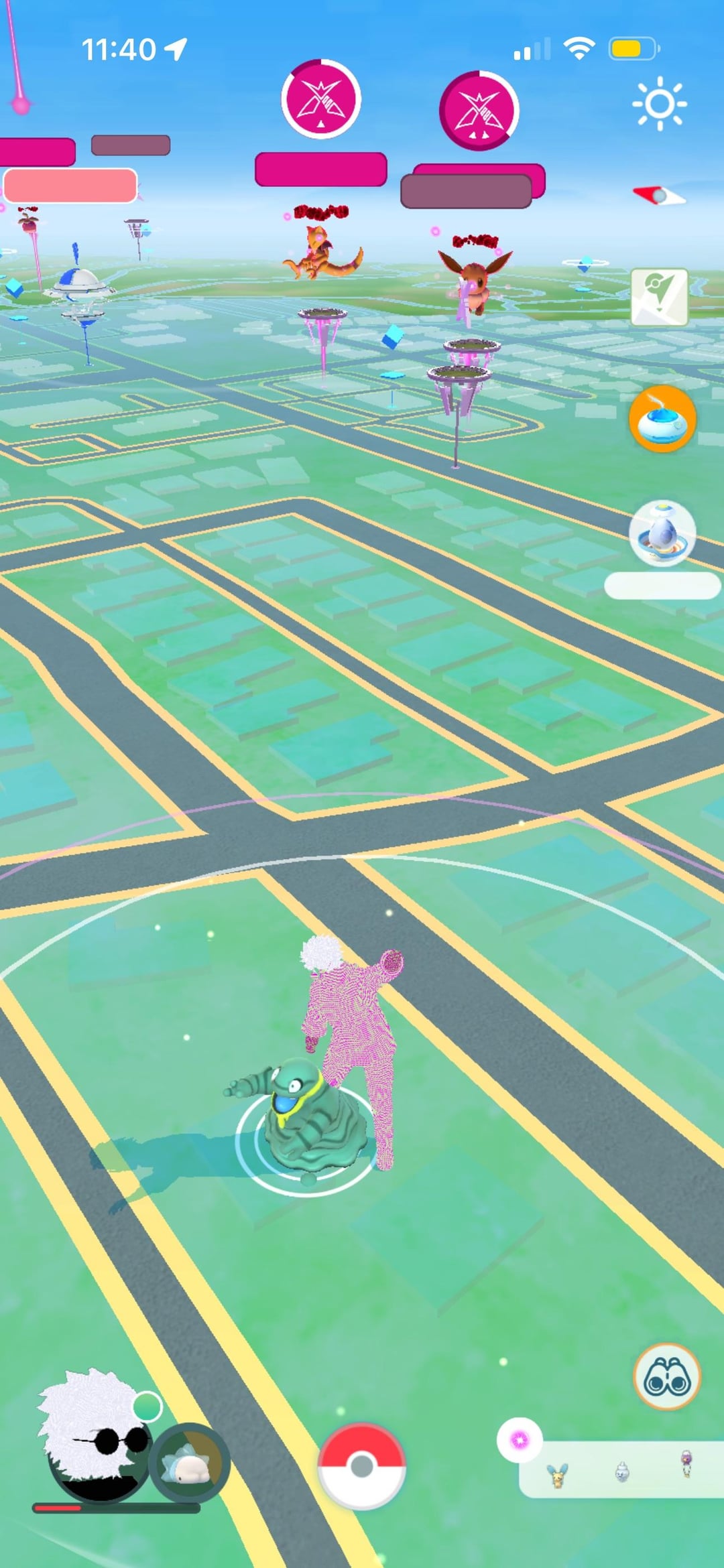
Task: Open the raid timer badge above the Eevee gym
Action: tap(479, 111)
